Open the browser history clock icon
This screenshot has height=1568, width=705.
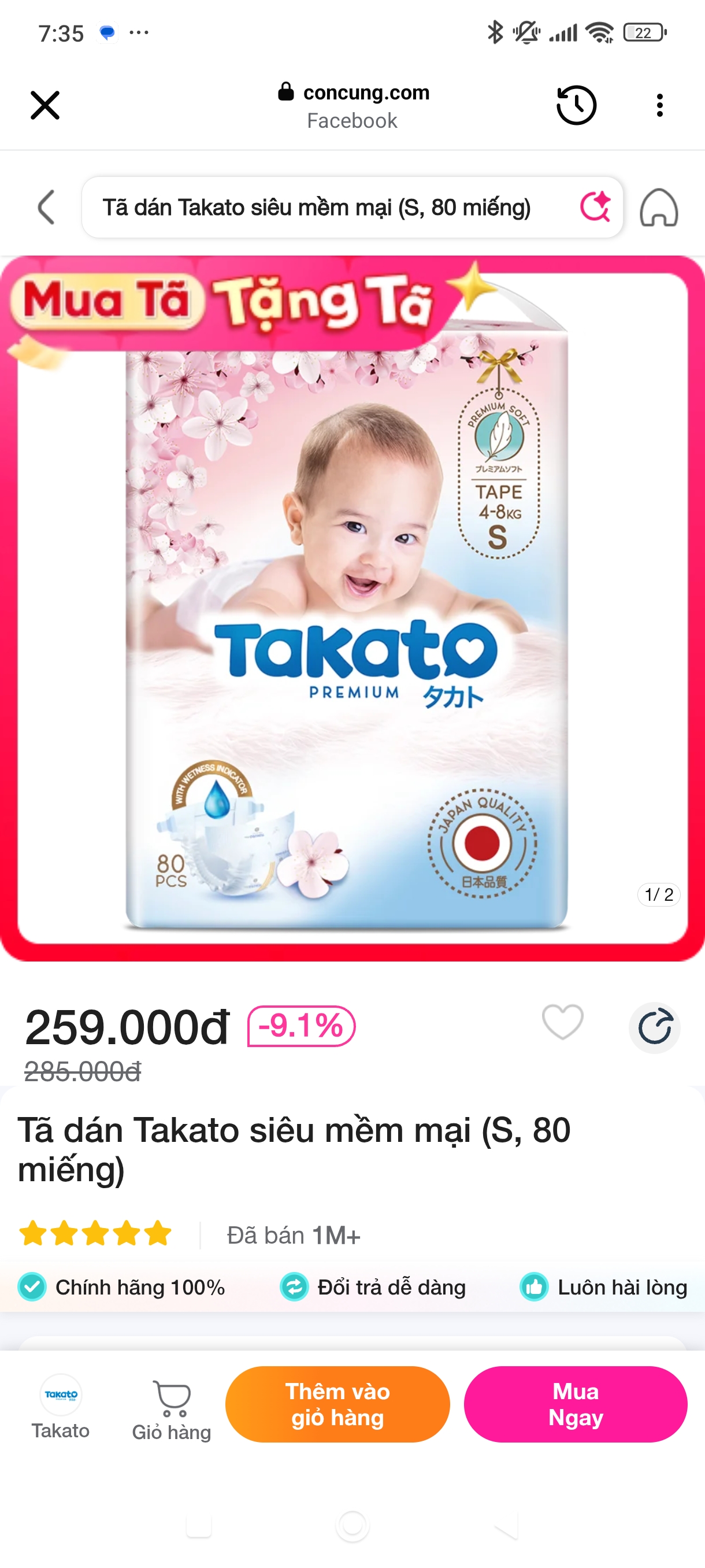click(576, 105)
